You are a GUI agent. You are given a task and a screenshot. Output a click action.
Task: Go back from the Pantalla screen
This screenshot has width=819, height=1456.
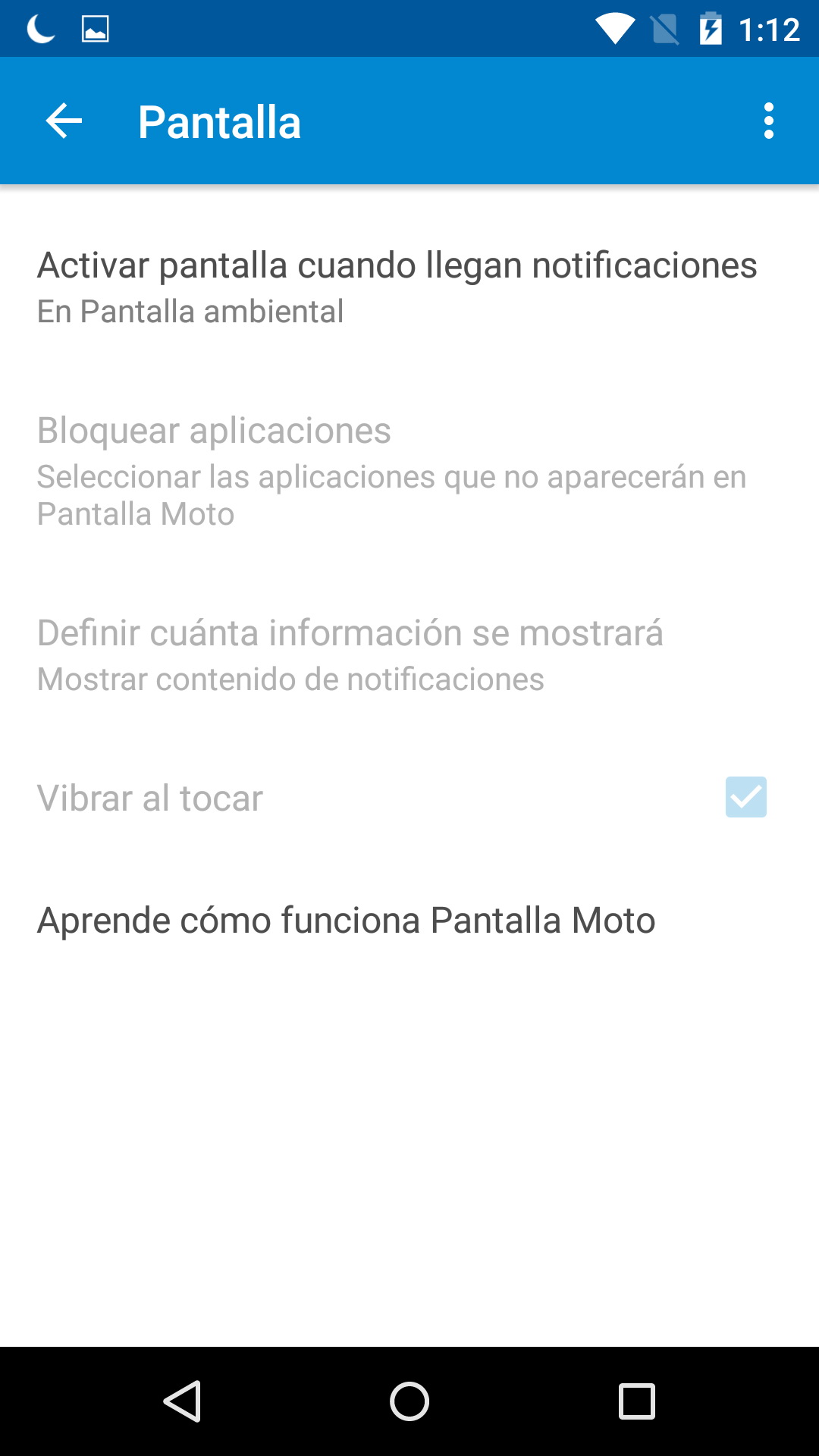pos(64,121)
